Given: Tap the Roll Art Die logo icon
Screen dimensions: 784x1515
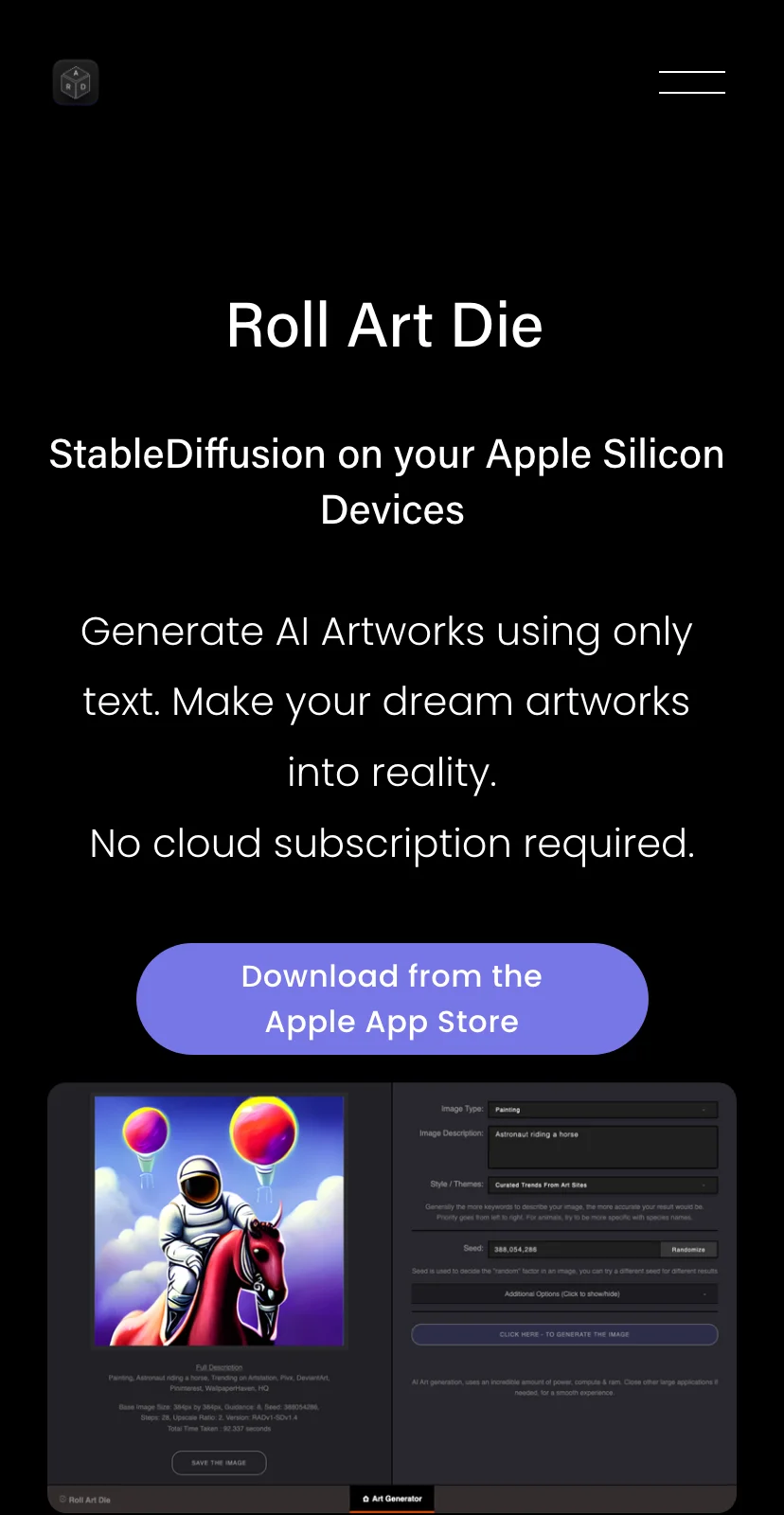Looking at the screenshot, I should coord(76,82).
